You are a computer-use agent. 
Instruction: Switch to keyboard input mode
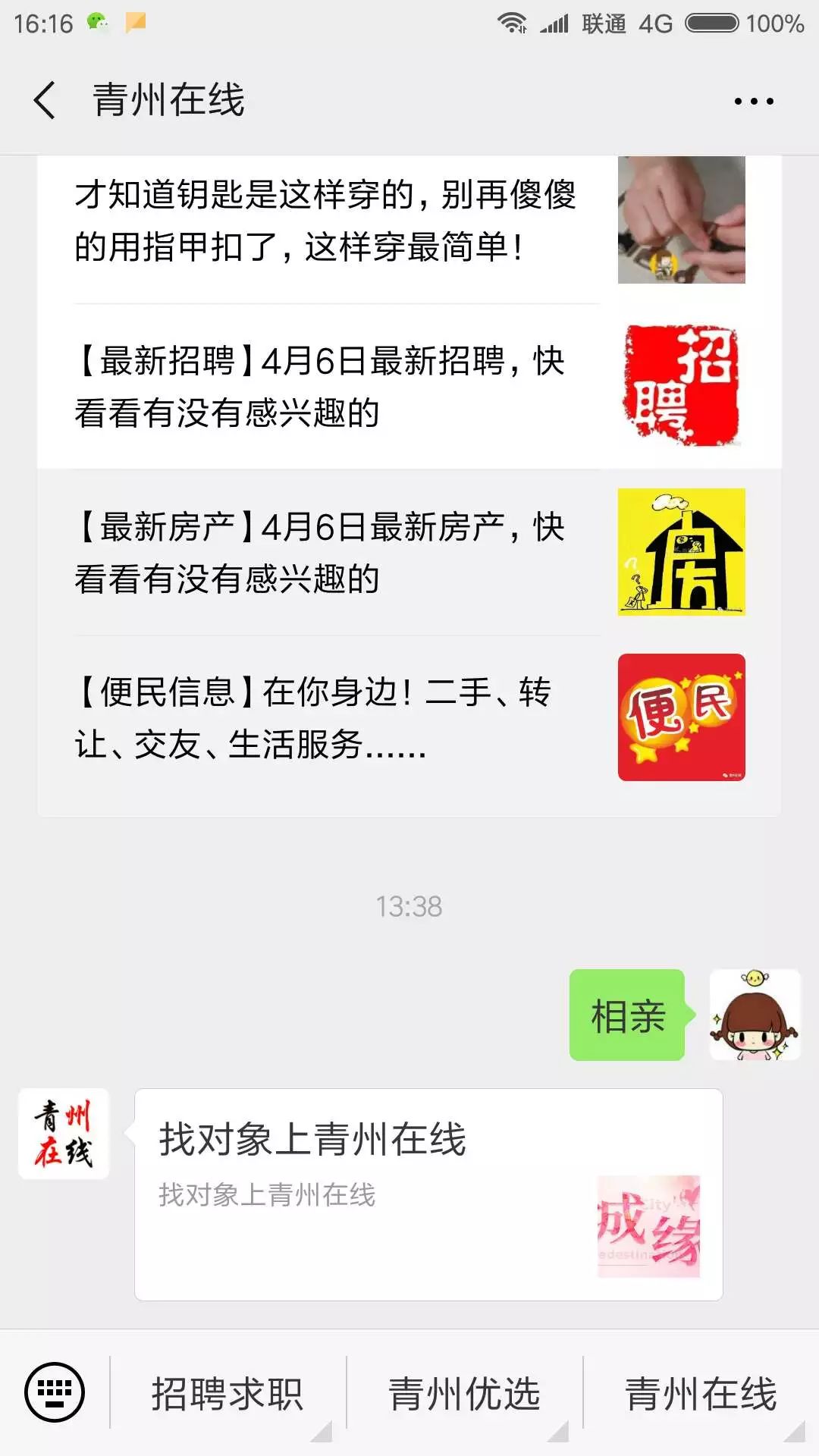pos(55,1392)
